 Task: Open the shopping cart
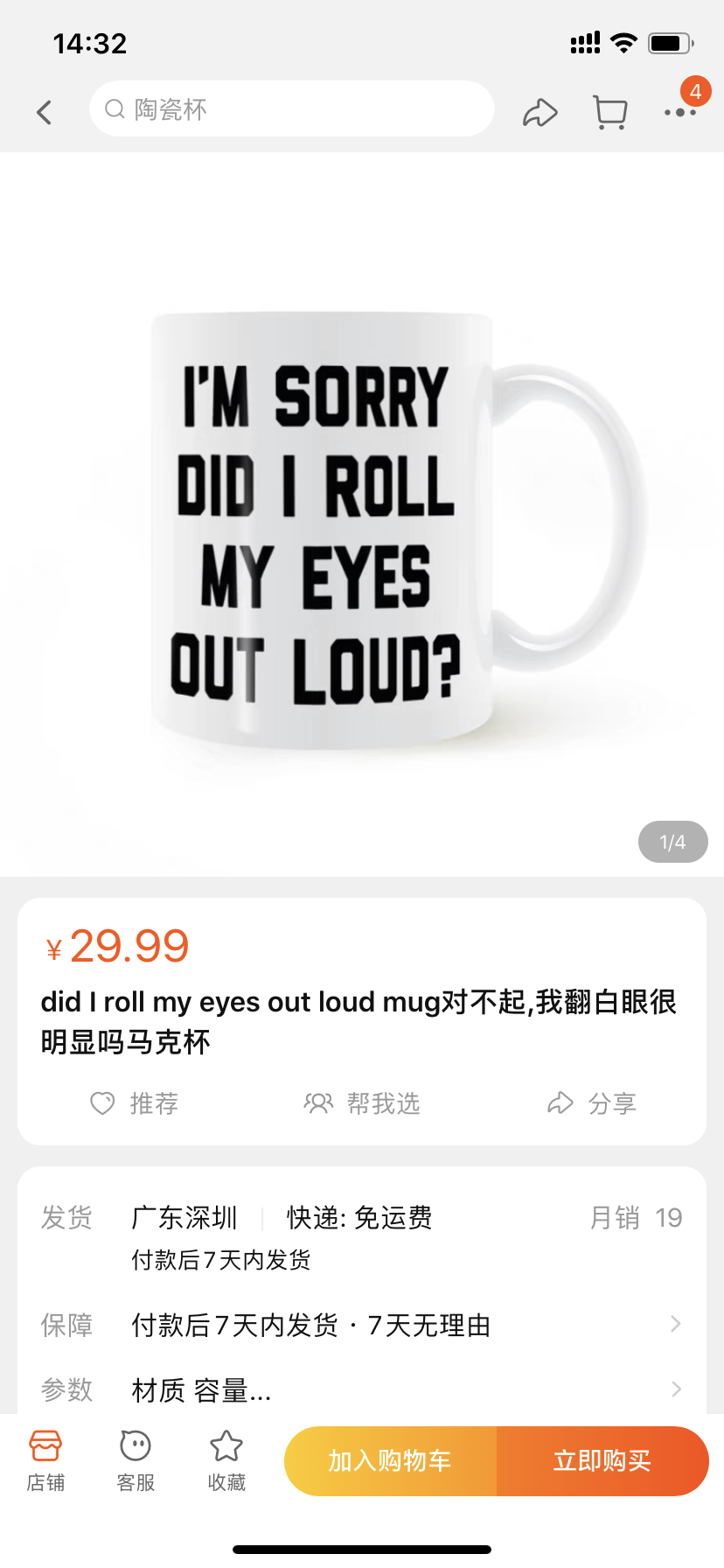click(x=609, y=112)
